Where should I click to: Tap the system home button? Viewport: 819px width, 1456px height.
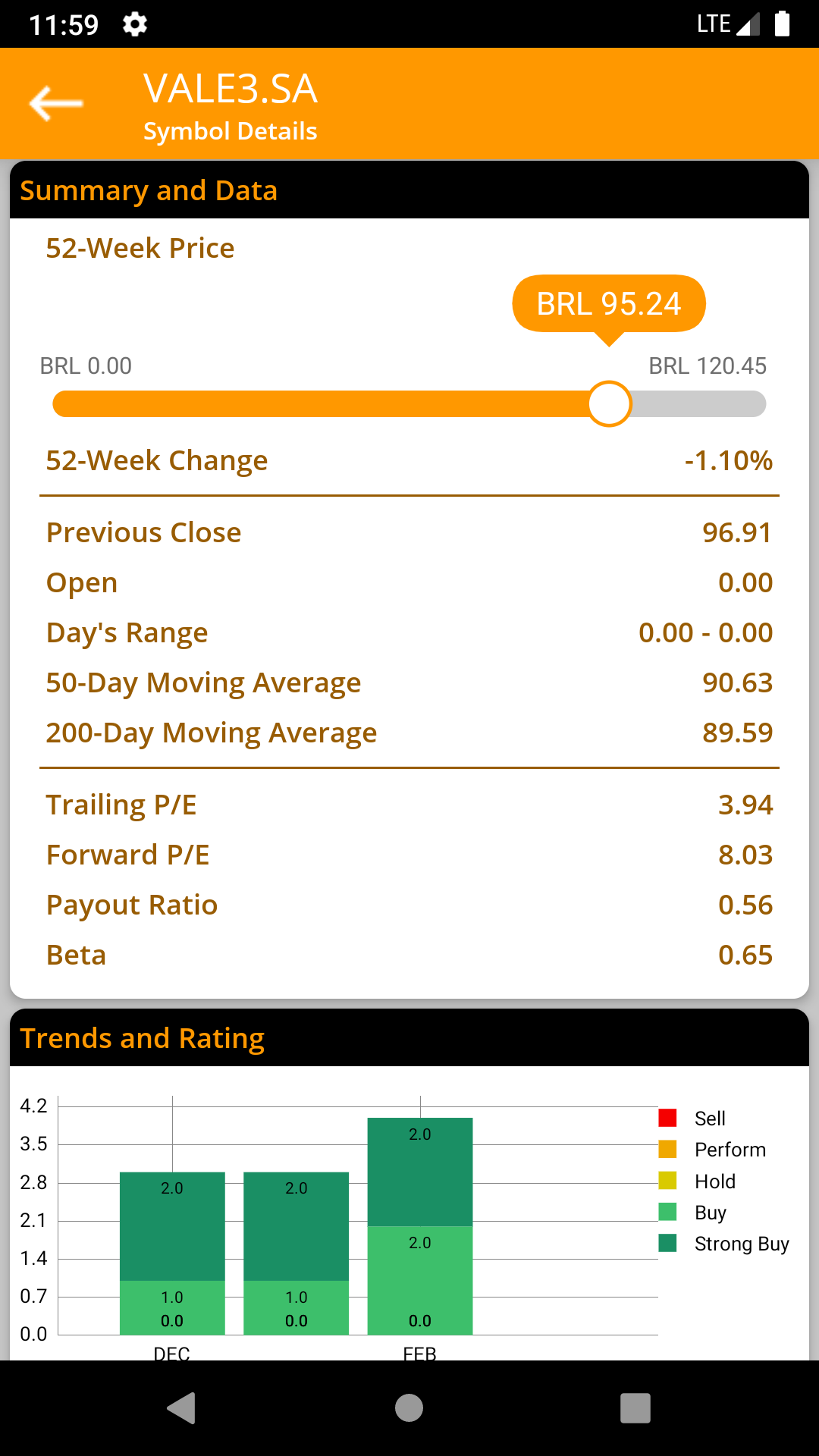(x=409, y=1408)
